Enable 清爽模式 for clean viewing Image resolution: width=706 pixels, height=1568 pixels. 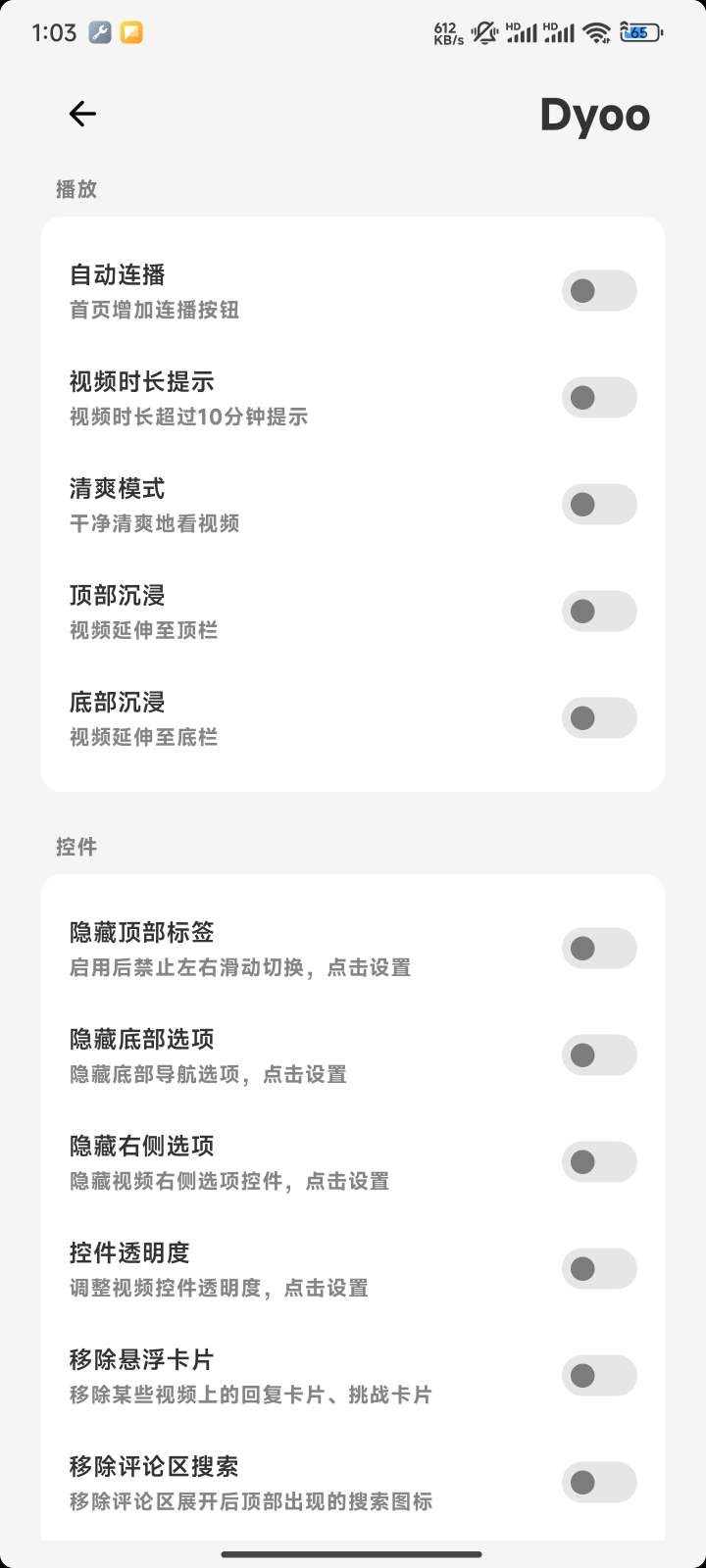tap(599, 505)
